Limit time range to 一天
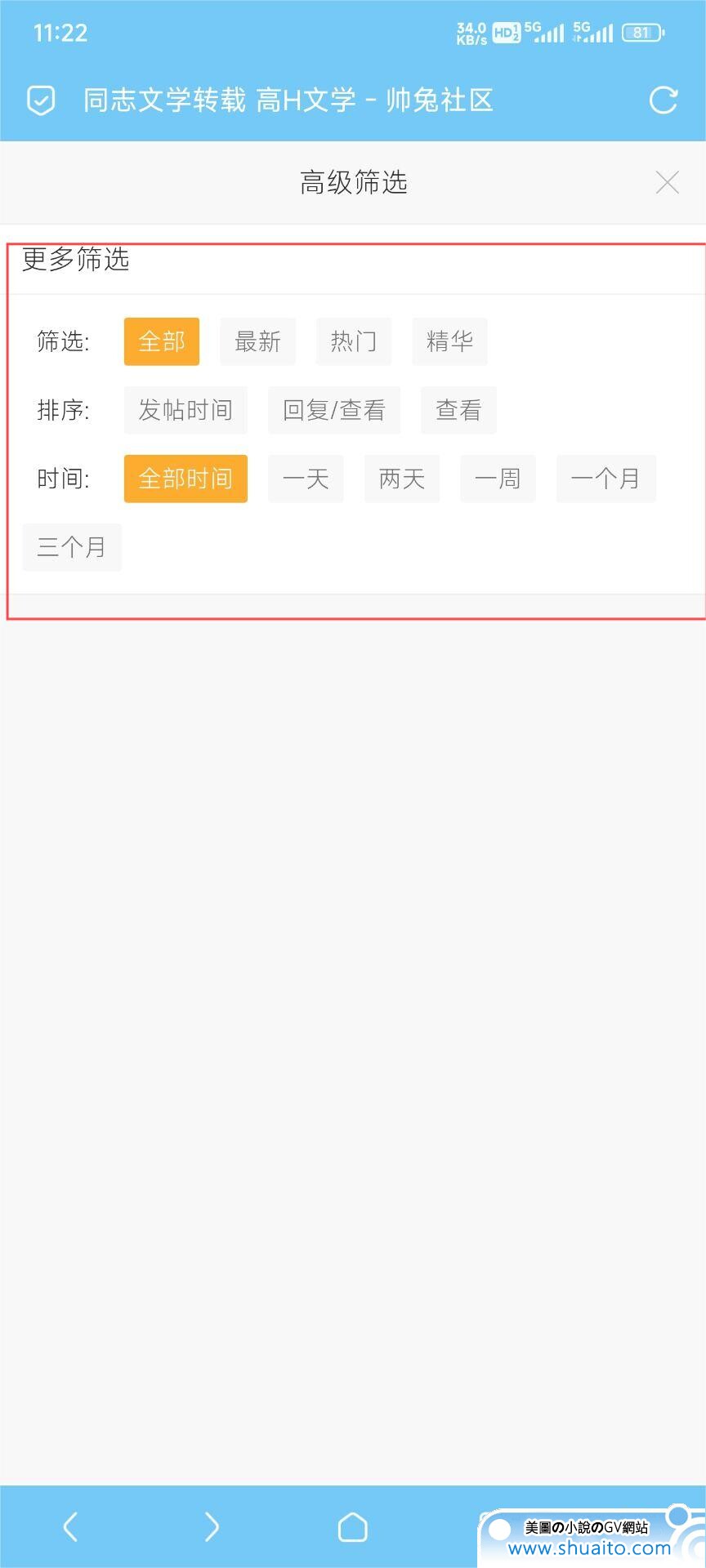The height and width of the screenshot is (1568, 706). 306,479
